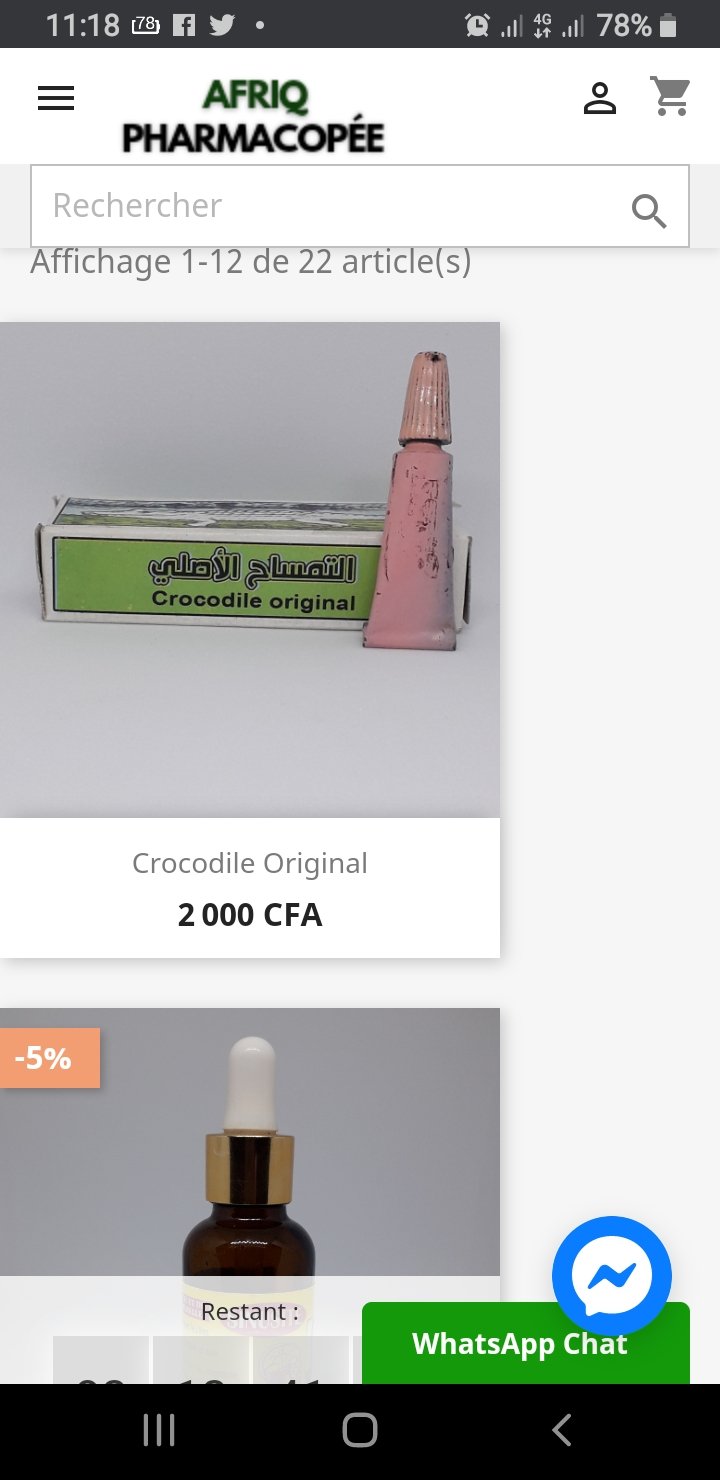The width and height of the screenshot is (720, 1480).
Task: Tap the Rechercher search field
Action: (320, 206)
